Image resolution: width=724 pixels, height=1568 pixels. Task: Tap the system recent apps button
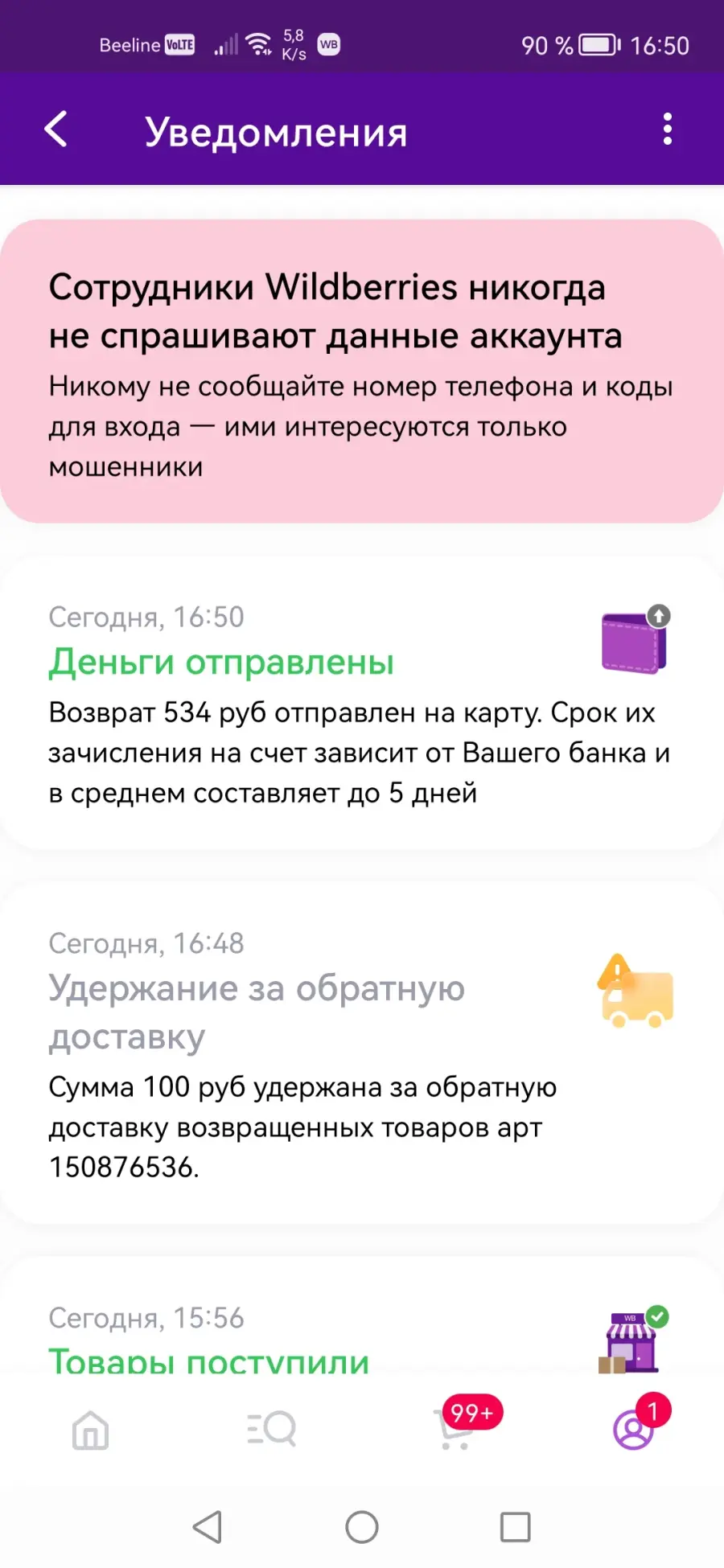[516, 1527]
